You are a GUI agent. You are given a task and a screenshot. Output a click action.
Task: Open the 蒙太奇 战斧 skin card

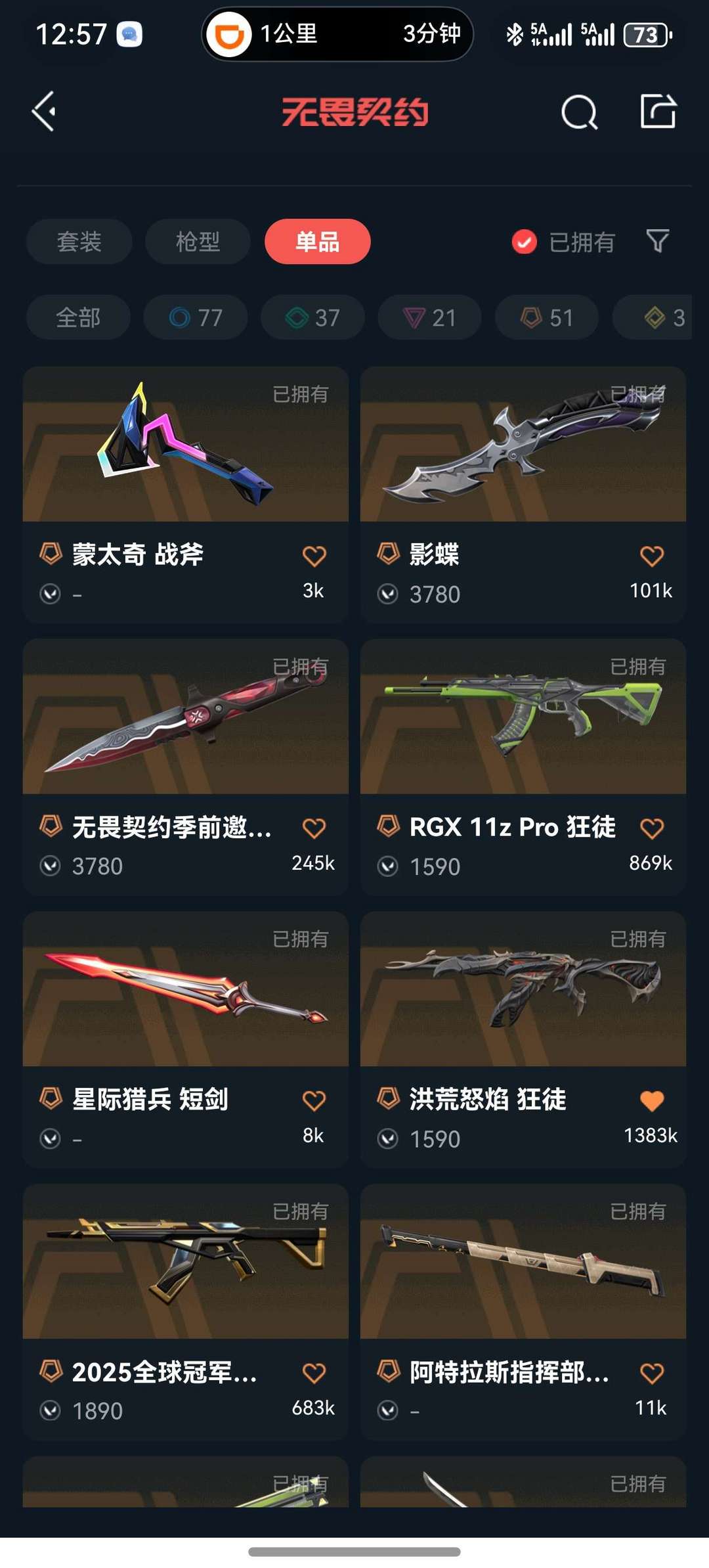click(x=186, y=495)
